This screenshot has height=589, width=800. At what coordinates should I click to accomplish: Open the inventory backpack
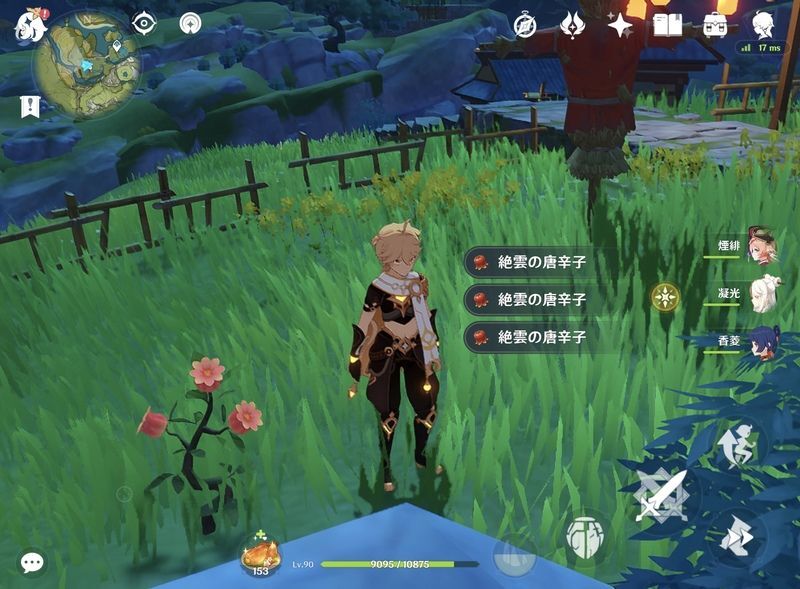tap(715, 25)
